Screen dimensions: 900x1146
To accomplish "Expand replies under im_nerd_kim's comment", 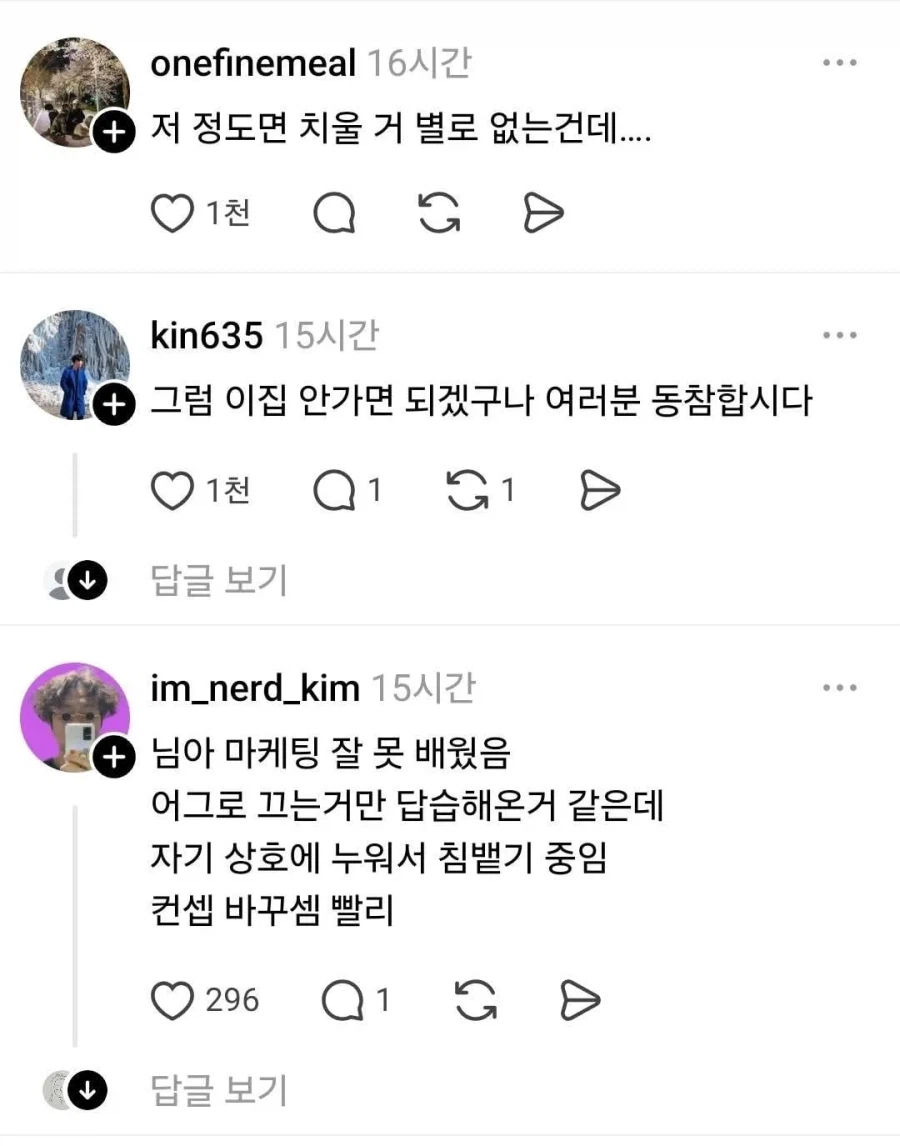I will click(217, 1090).
